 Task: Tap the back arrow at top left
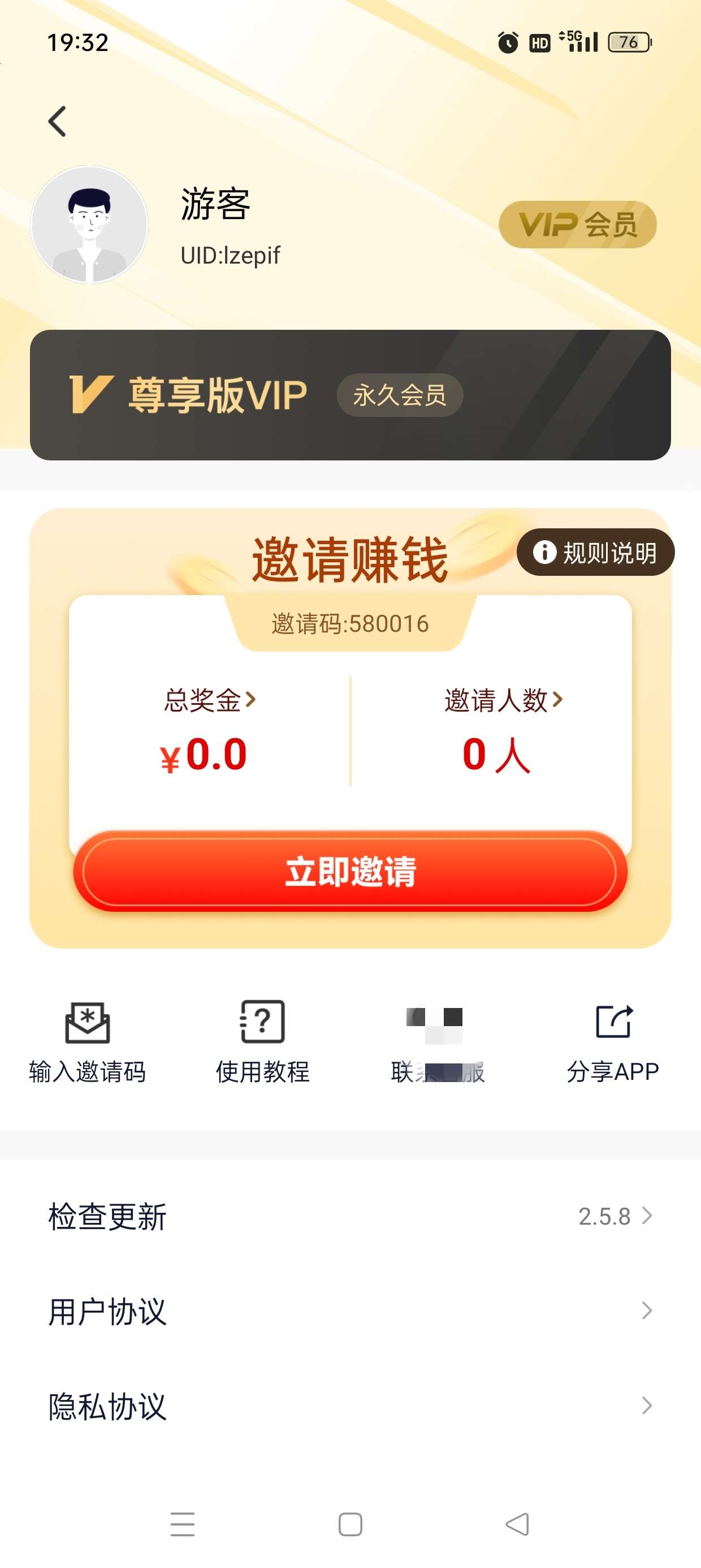click(57, 120)
